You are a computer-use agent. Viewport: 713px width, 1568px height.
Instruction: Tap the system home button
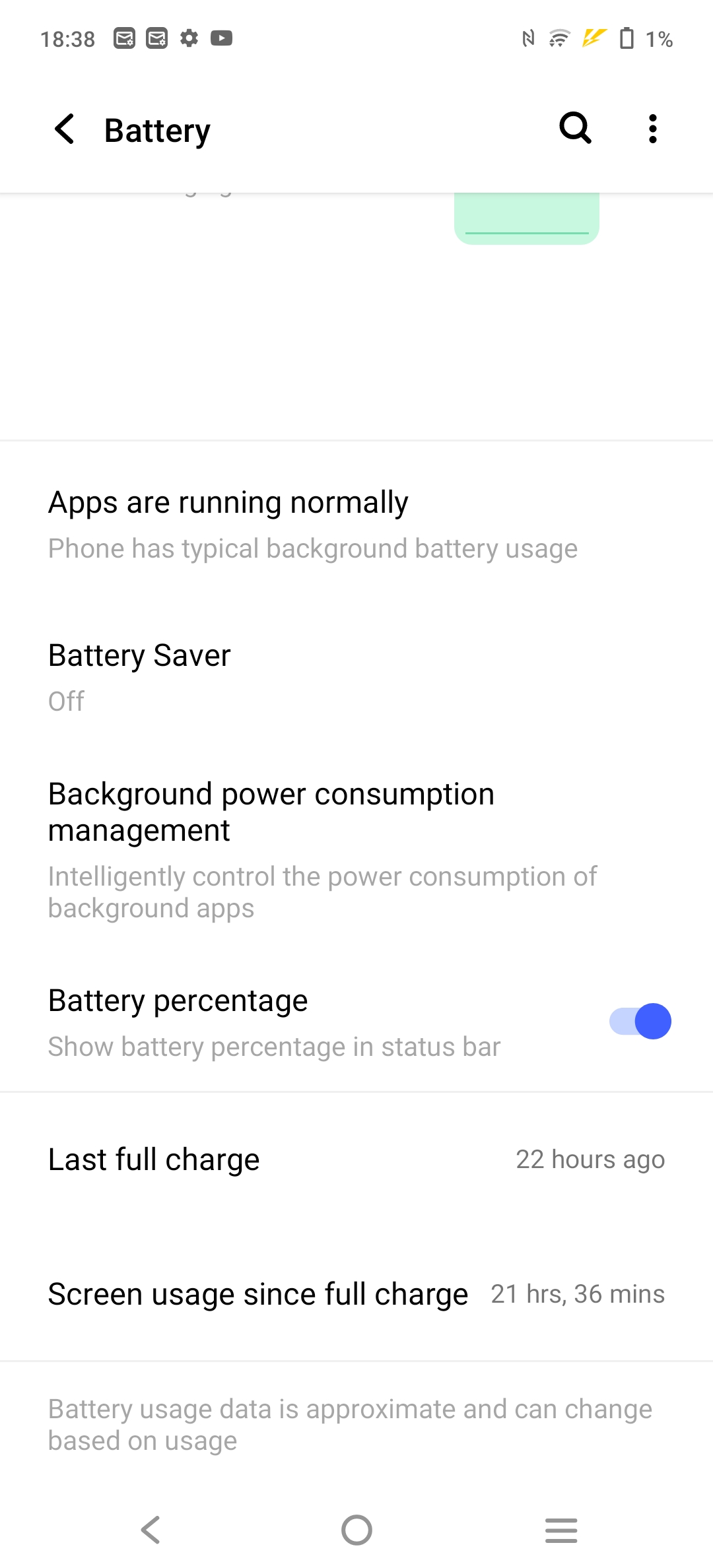(356, 1530)
